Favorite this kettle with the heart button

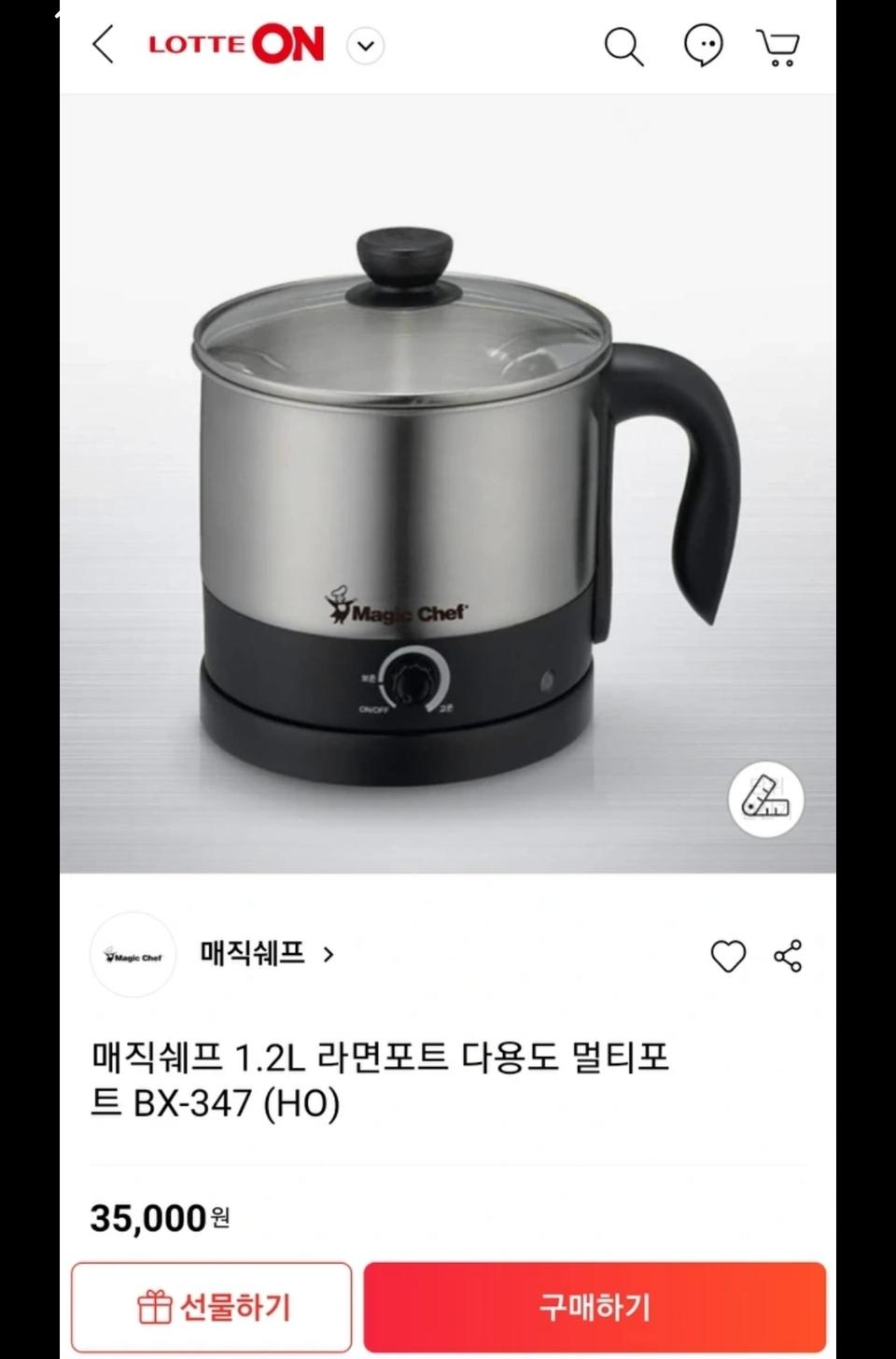coord(729,955)
